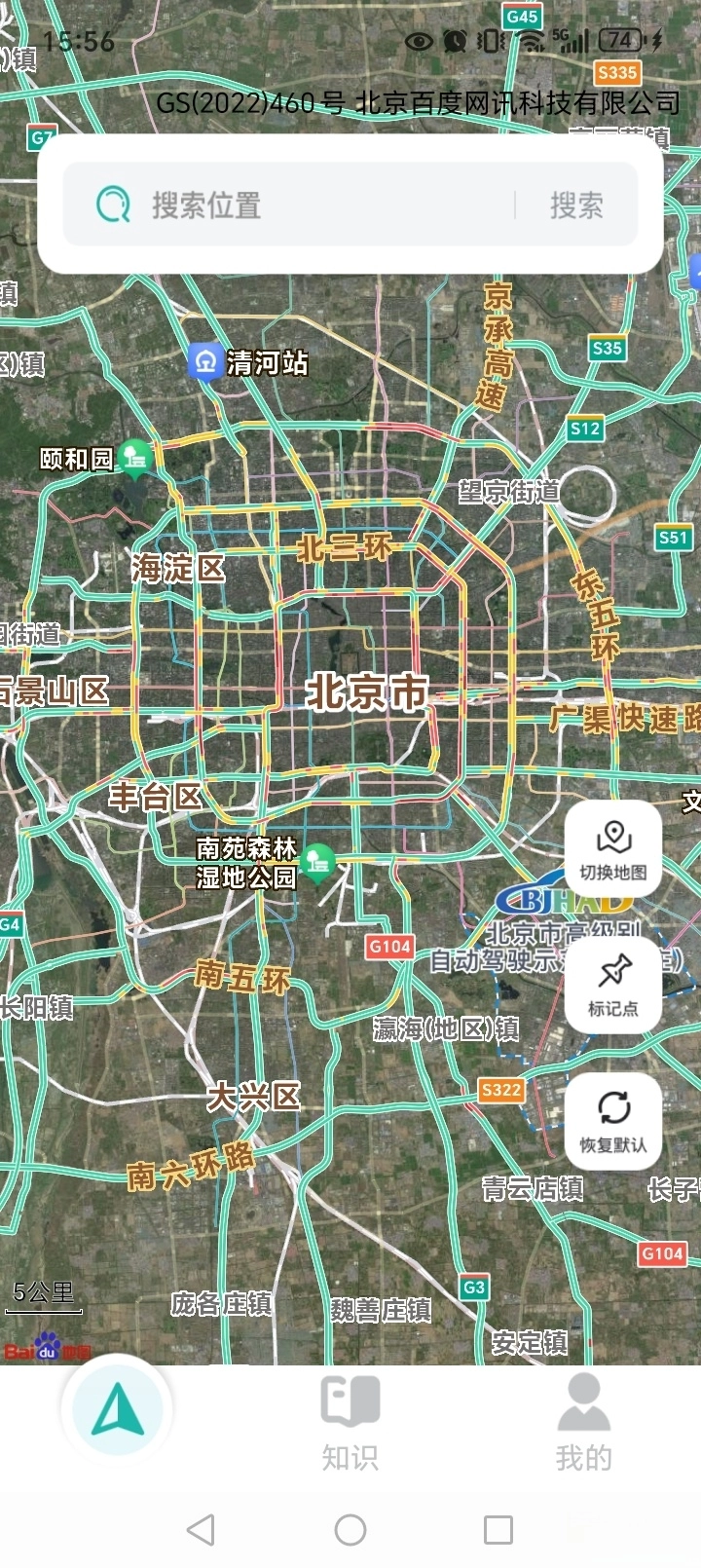Viewport: 701px width, 1568px height.
Task: Tap the 颐和园 green park marker
Action: click(136, 456)
